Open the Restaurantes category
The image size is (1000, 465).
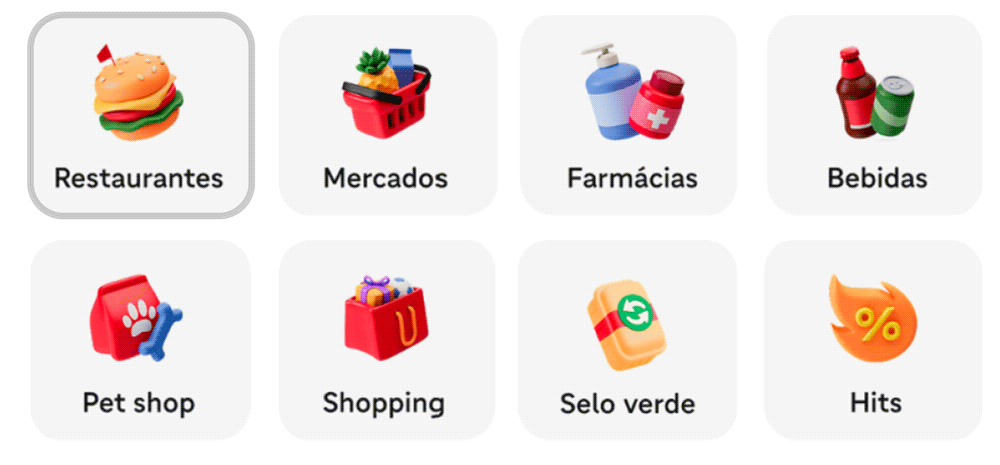coord(140,116)
